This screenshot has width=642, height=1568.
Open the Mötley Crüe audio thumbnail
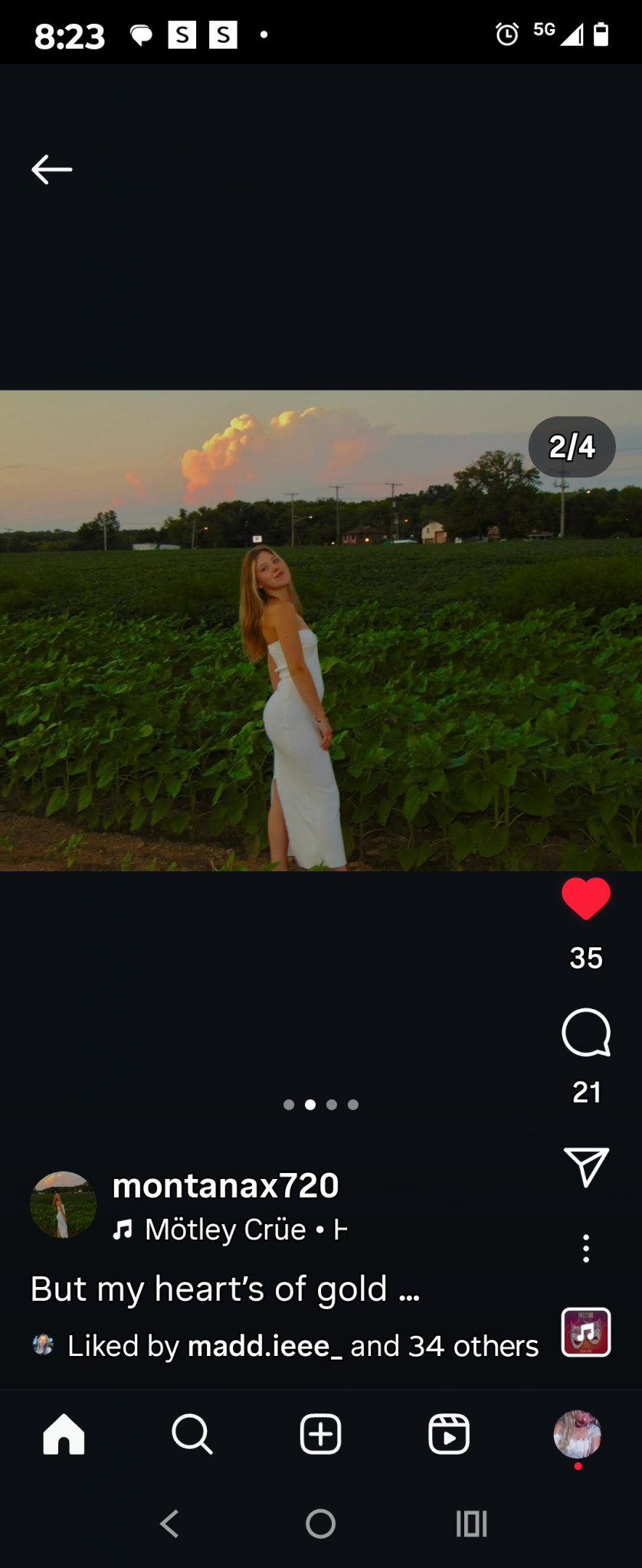coord(586,1332)
